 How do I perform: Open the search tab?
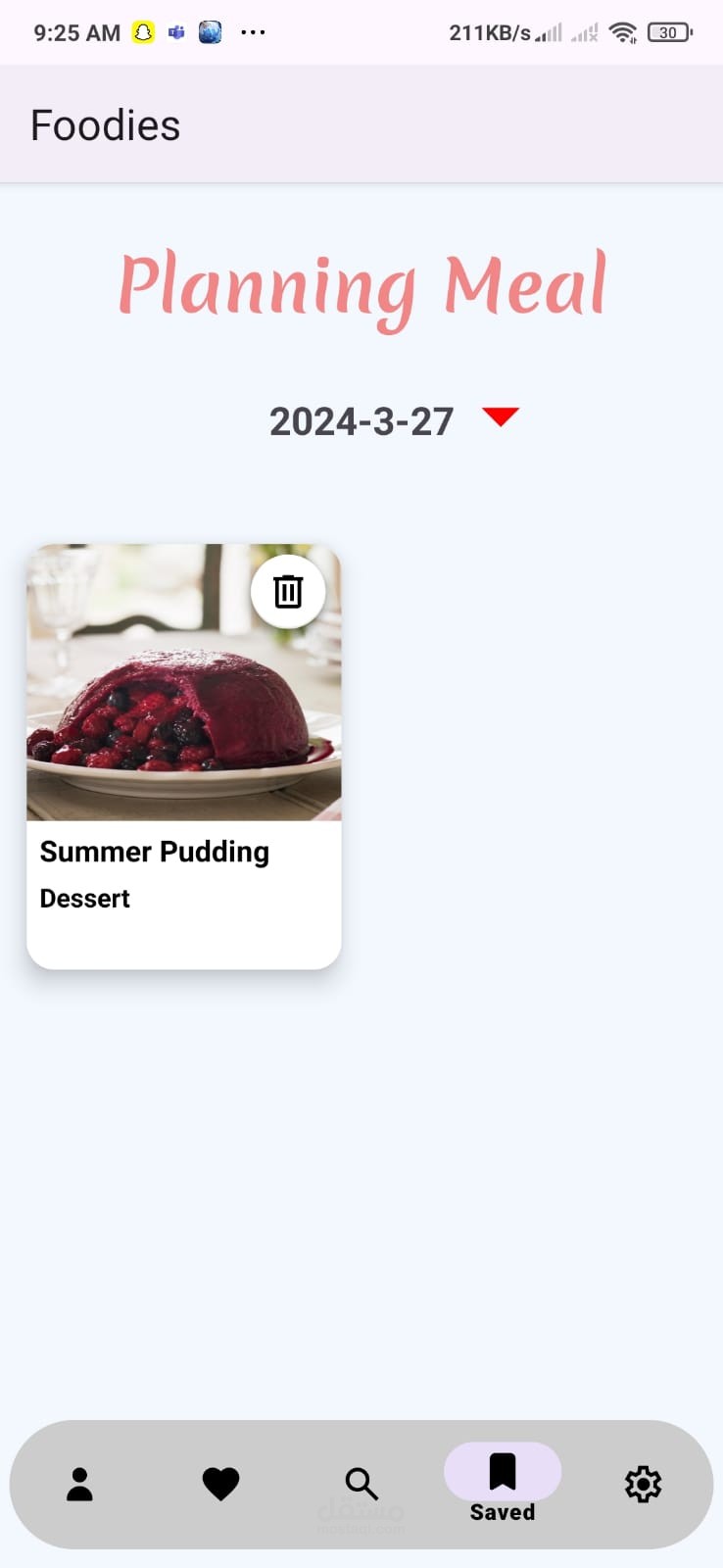pos(361,1484)
